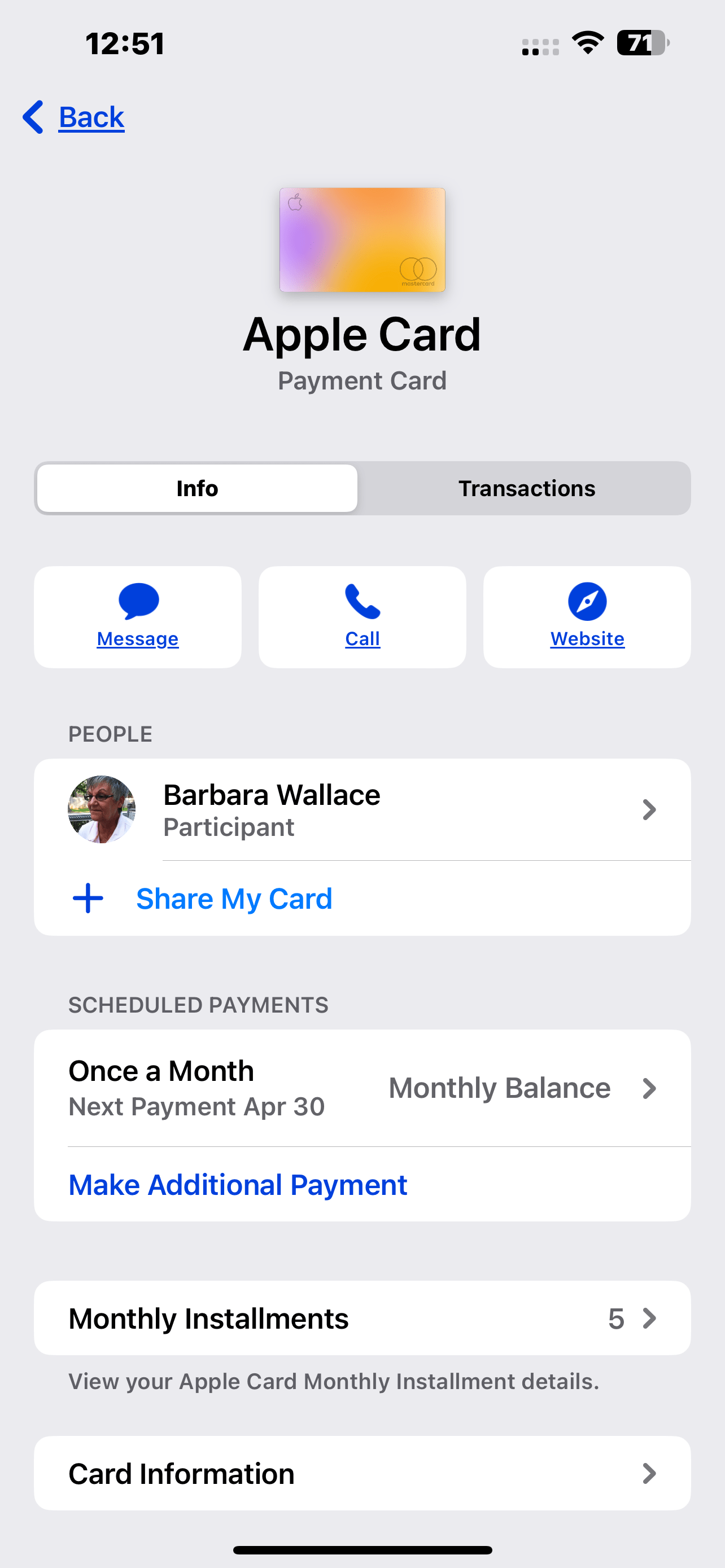Tap the time display in the status bar

pyautogui.click(x=124, y=41)
